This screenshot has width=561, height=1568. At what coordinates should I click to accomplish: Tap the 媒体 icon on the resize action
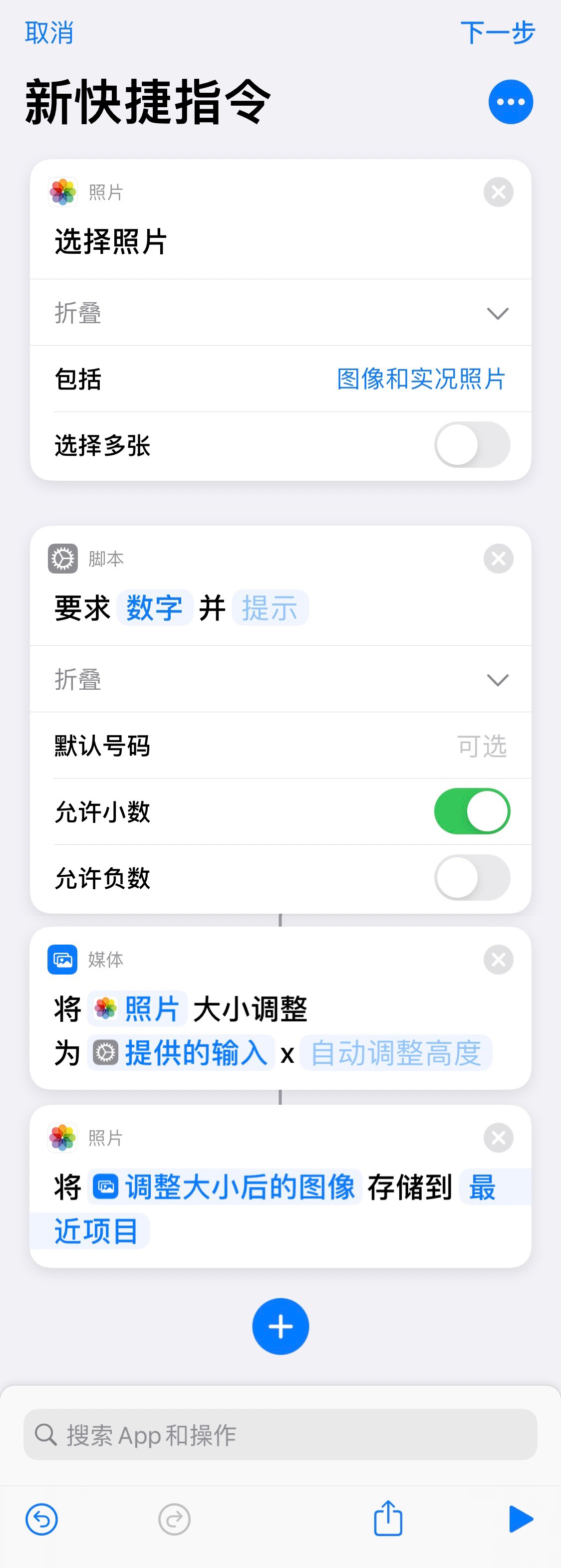63,960
